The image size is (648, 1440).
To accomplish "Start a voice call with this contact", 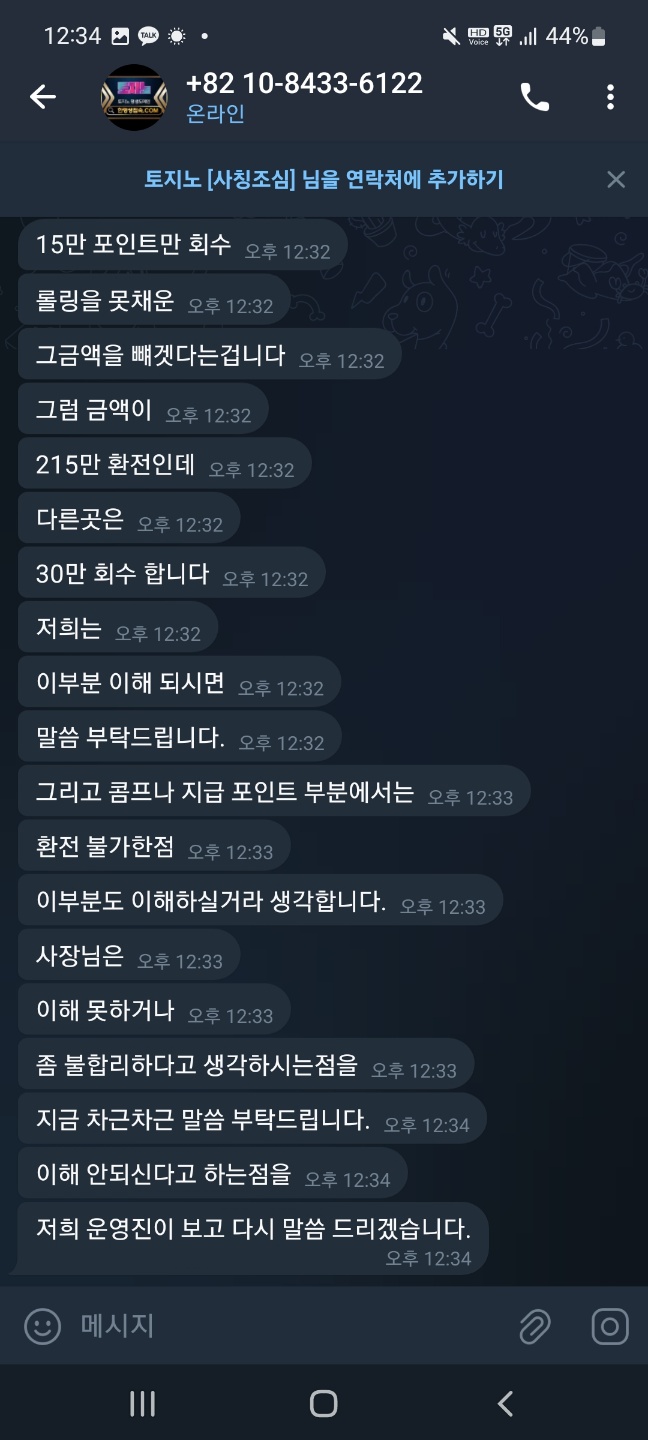I will pos(535,97).
